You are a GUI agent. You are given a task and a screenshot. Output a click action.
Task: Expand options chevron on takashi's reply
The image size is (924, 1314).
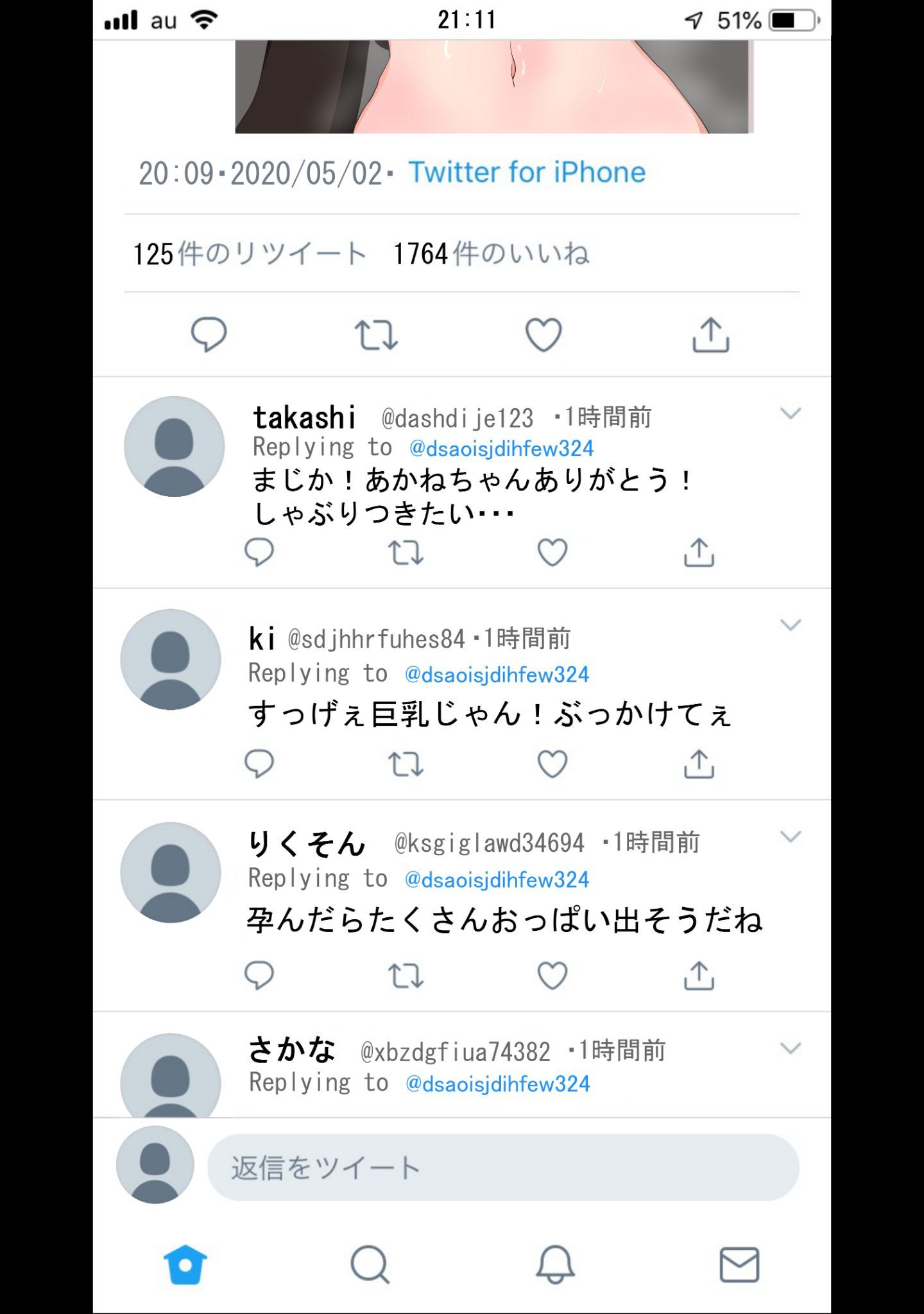point(790,413)
